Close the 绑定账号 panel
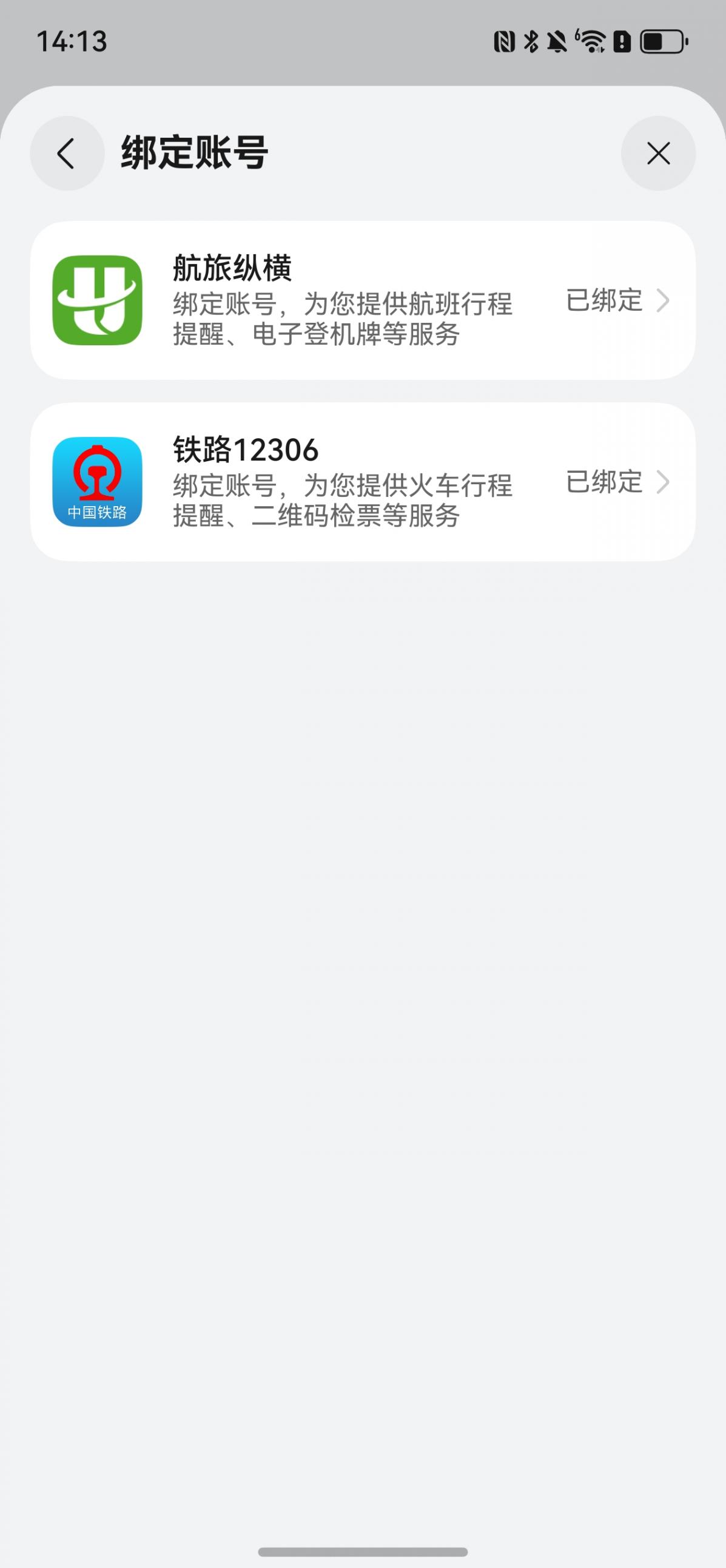Viewport: 726px width, 1568px height. tap(658, 153)
